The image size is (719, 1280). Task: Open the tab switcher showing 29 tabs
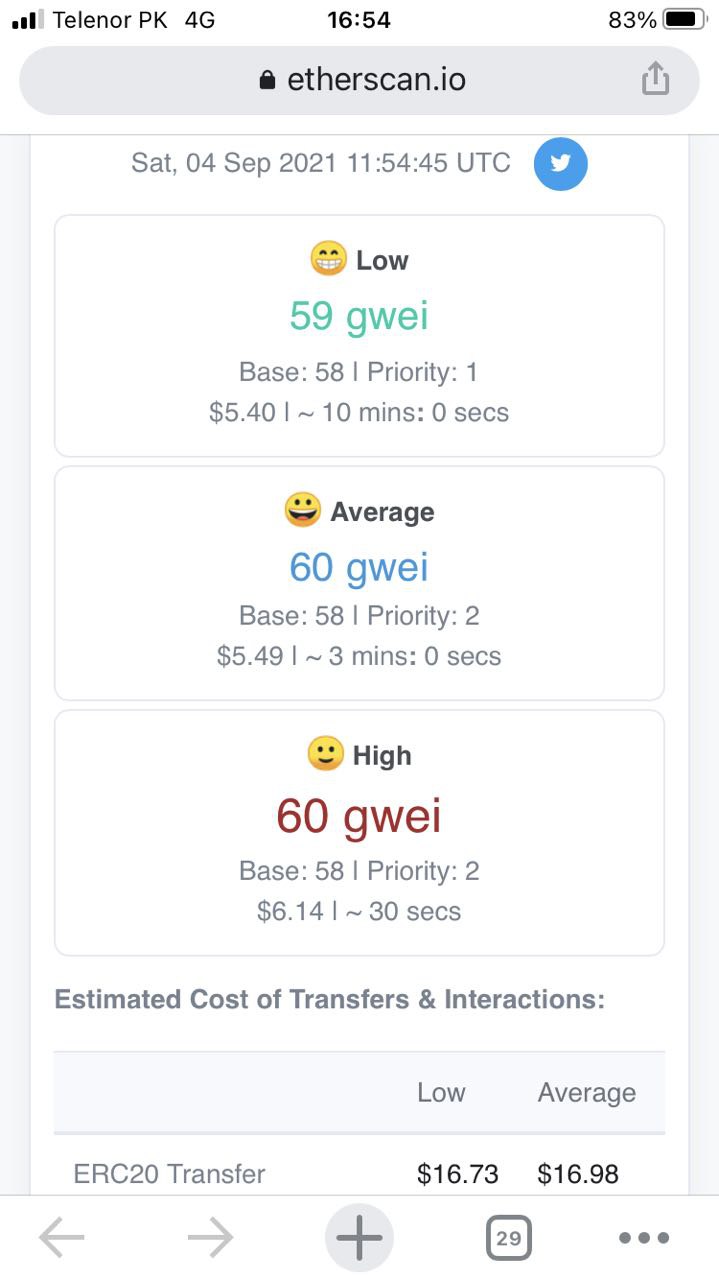click(508, 1238)
